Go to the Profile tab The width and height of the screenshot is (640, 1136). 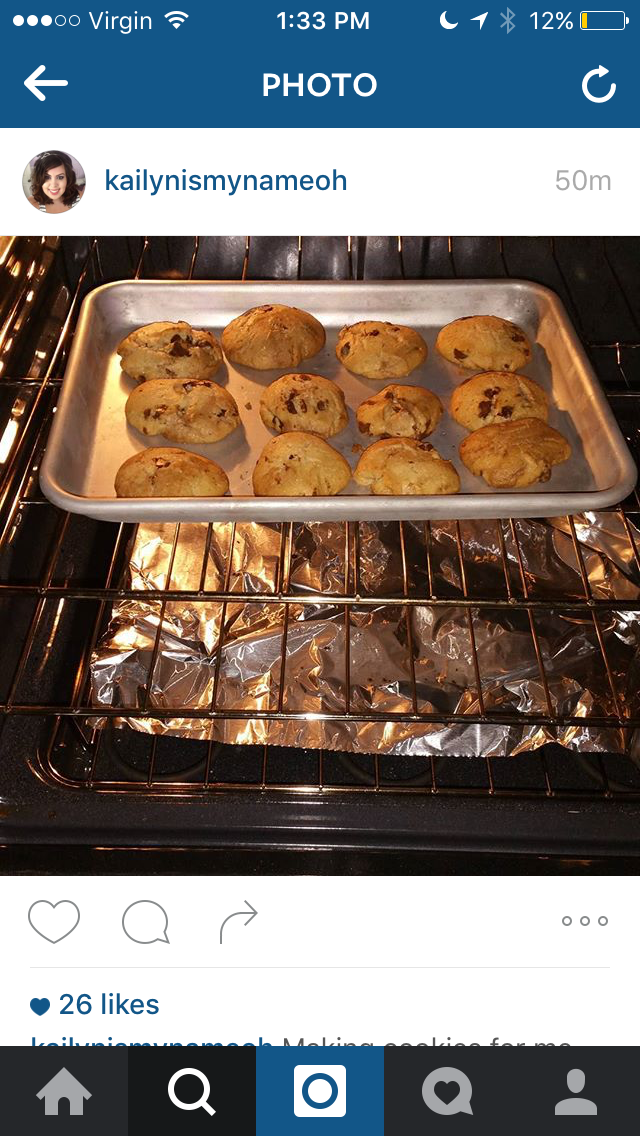tap(576, 1091)
